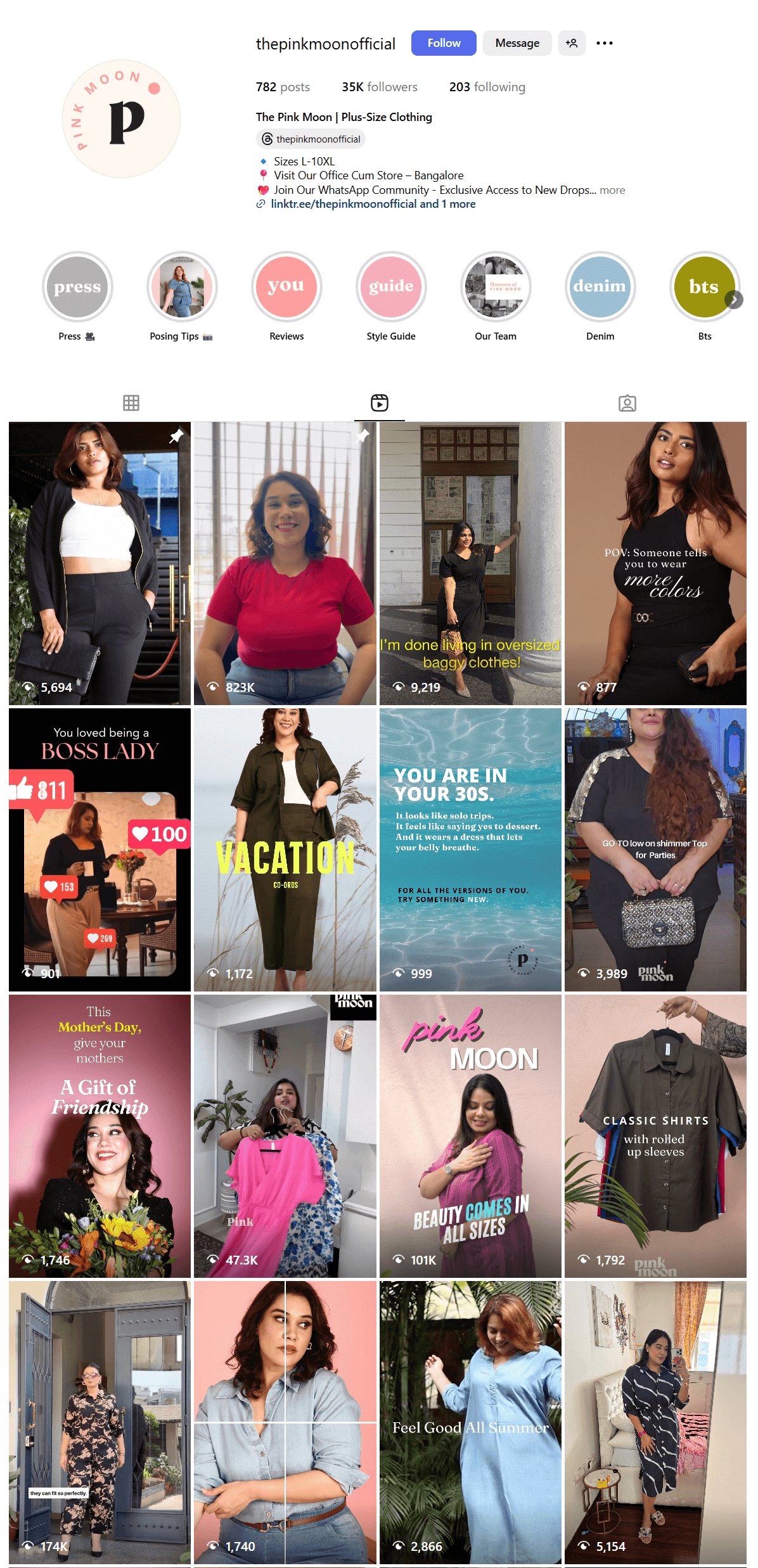Switch to the tagged photos tab
This screenshot has height=1568, width=758.
click(x=627, y=403)
